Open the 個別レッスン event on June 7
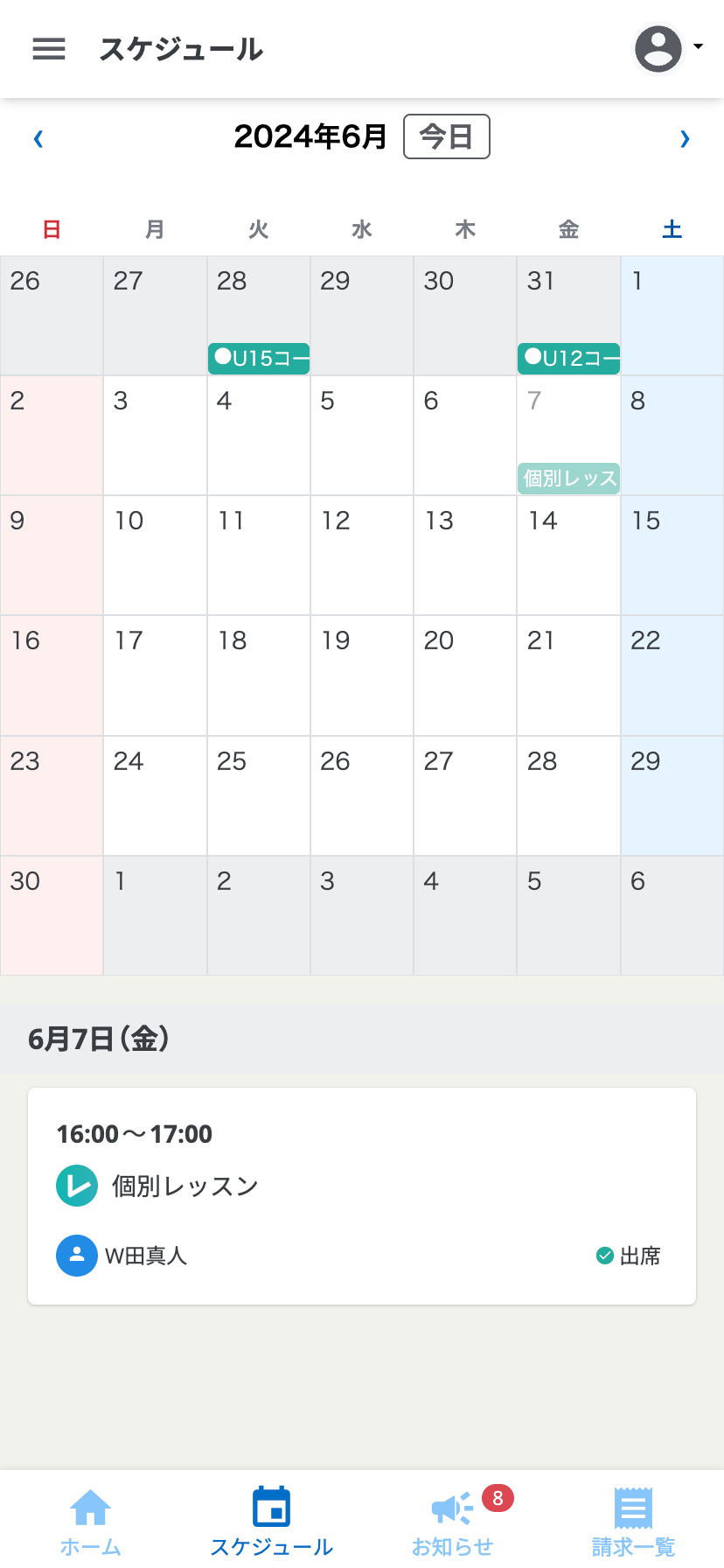The height and width of the screenshot is (1568, 724). (x=569, y=478)
